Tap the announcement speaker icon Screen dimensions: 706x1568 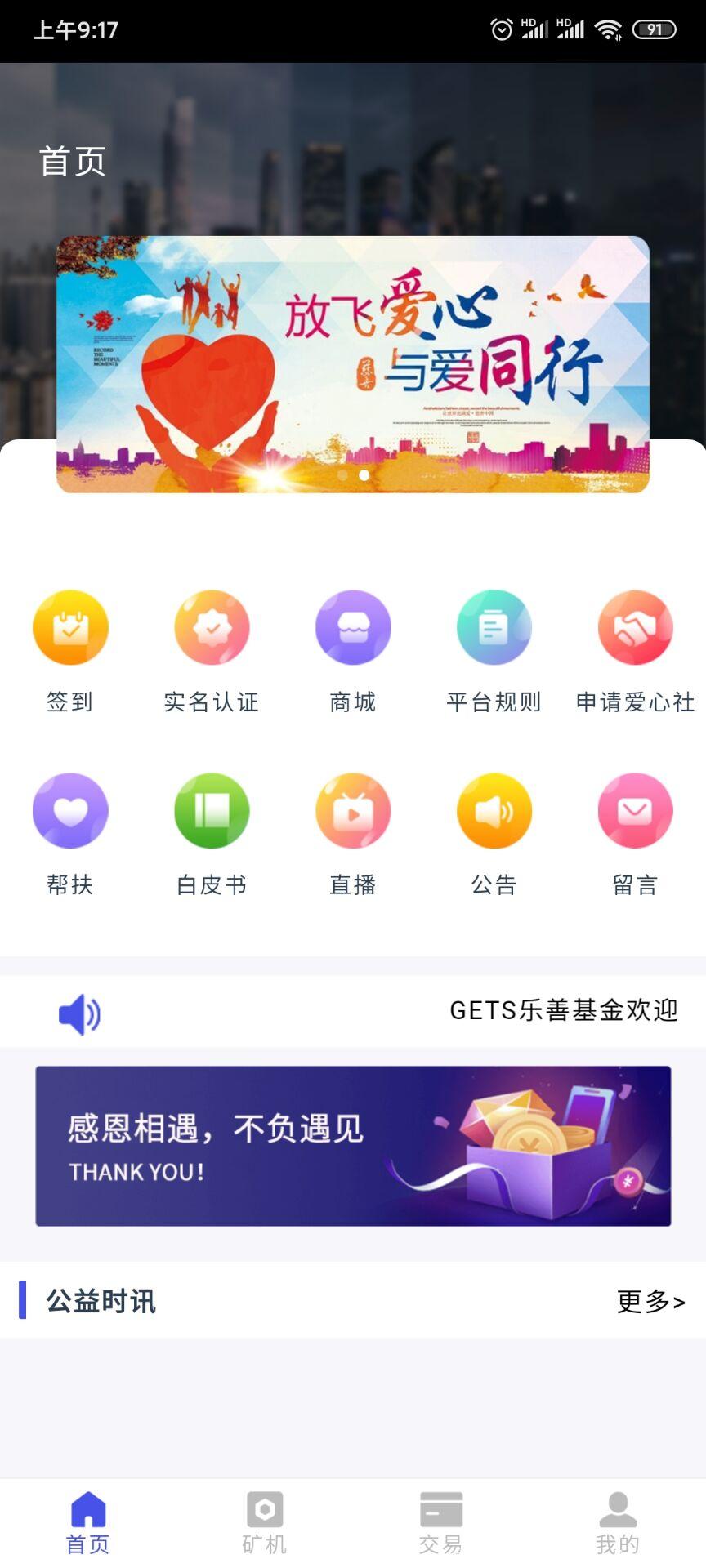(79, 1013)
